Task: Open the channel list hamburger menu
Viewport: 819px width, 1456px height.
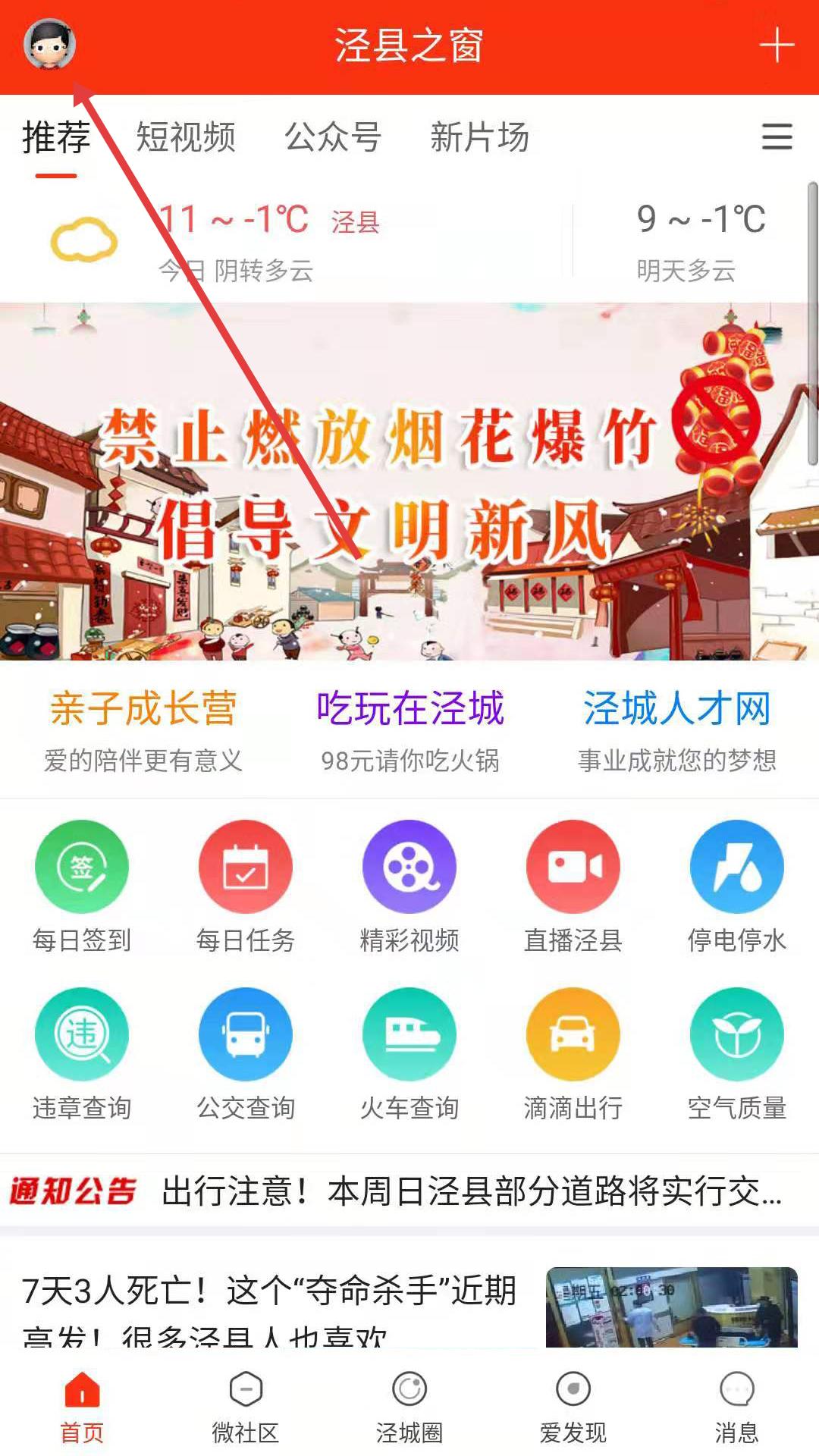Action: pyautogui.click(x=777, y=137)
